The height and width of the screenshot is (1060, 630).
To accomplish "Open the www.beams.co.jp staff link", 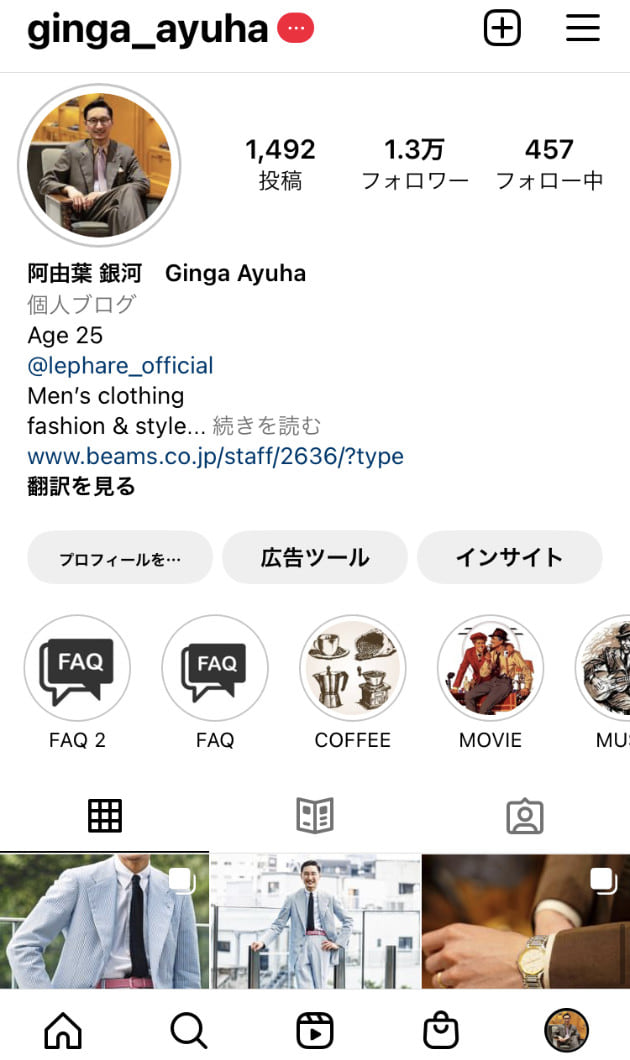I will (x=215, y=456).
